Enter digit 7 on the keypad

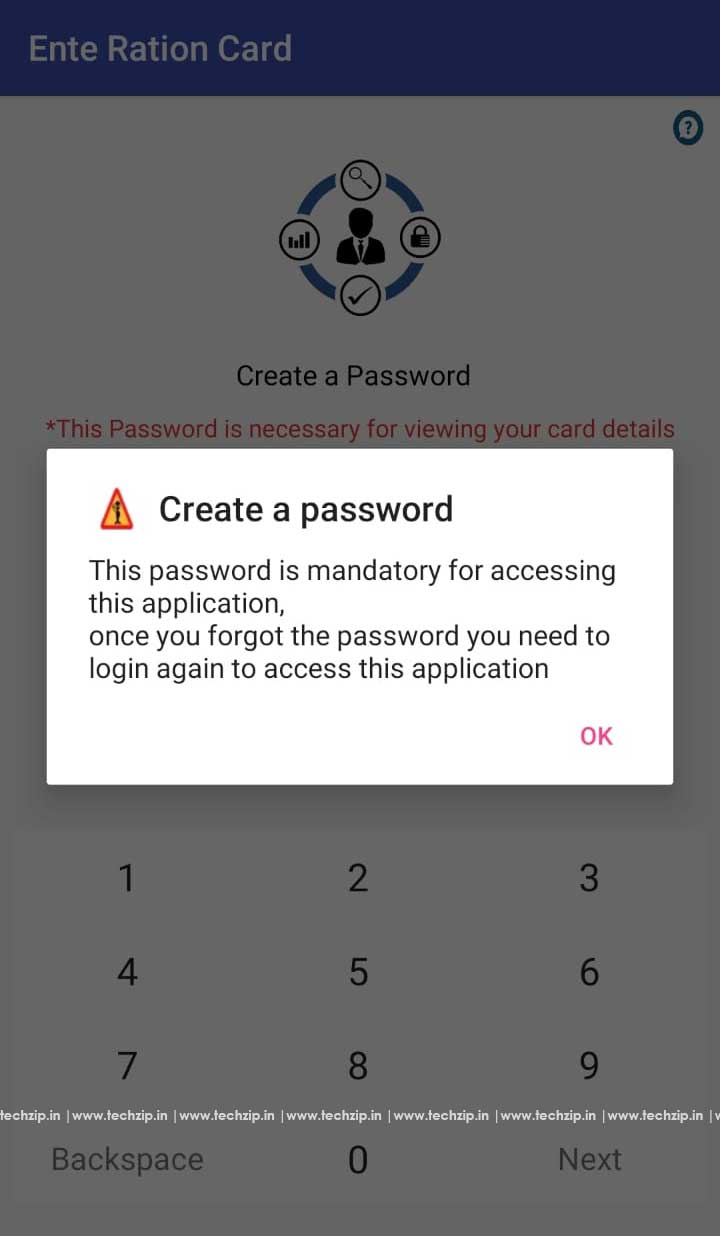coord(127,1066)
